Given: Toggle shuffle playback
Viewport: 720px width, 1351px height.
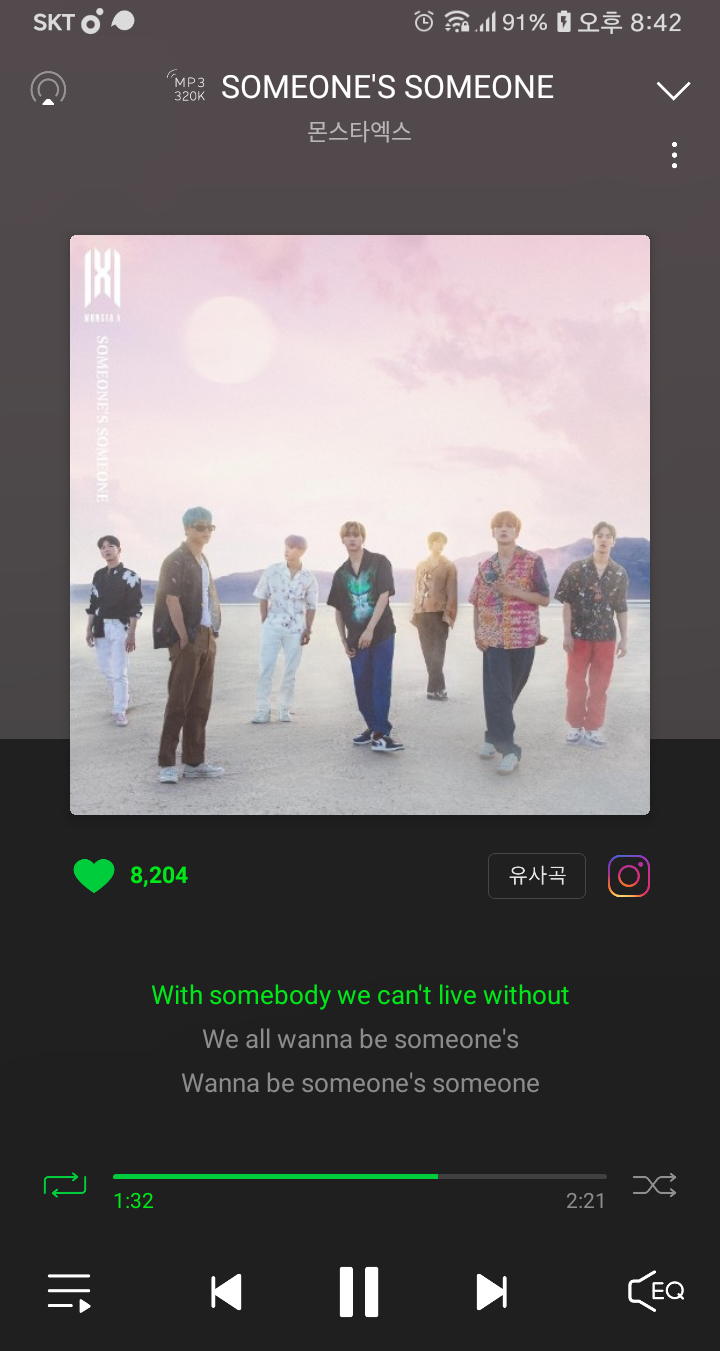Looking at the screenshot, I should (654, 1186).
